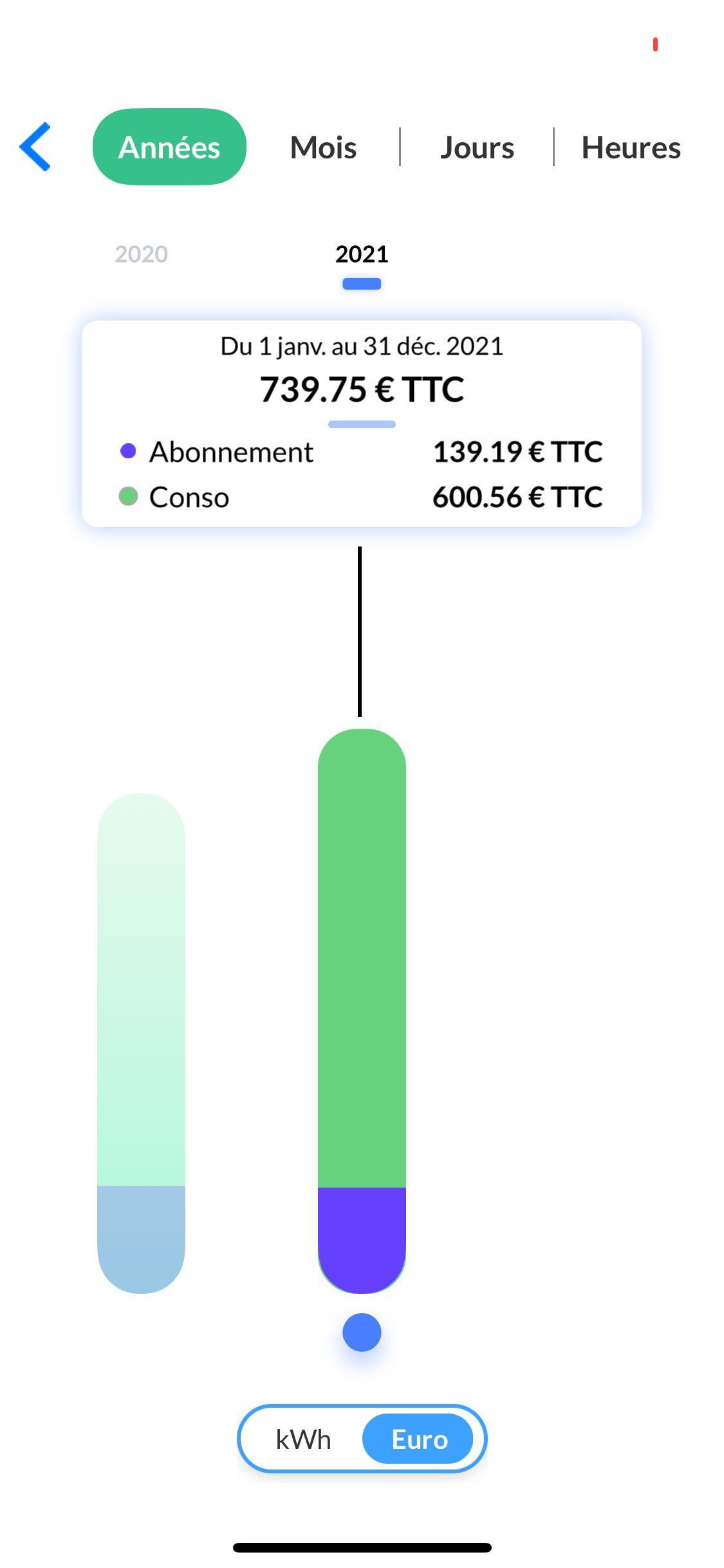Switch to the Jours view
This screenshot has width=724, height=1568.
(477, 147)
